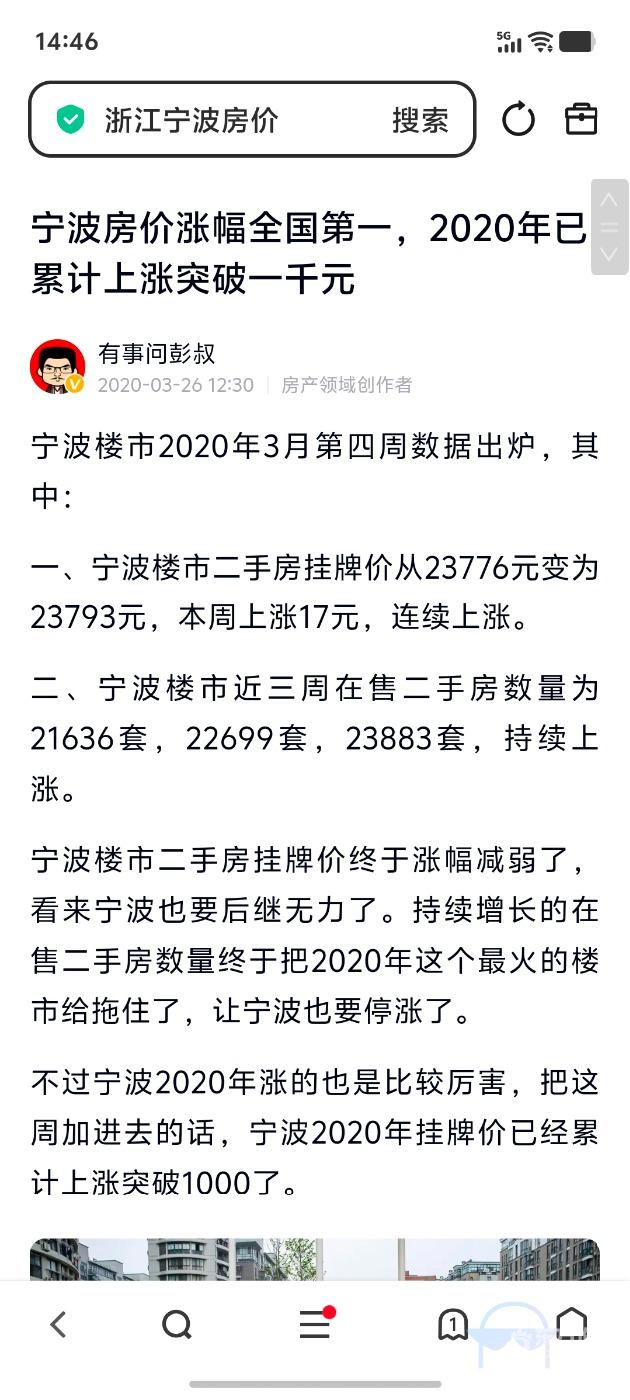View open tabs window switcher
This screenshot has width=630, height=1400.
(453, 1325)
